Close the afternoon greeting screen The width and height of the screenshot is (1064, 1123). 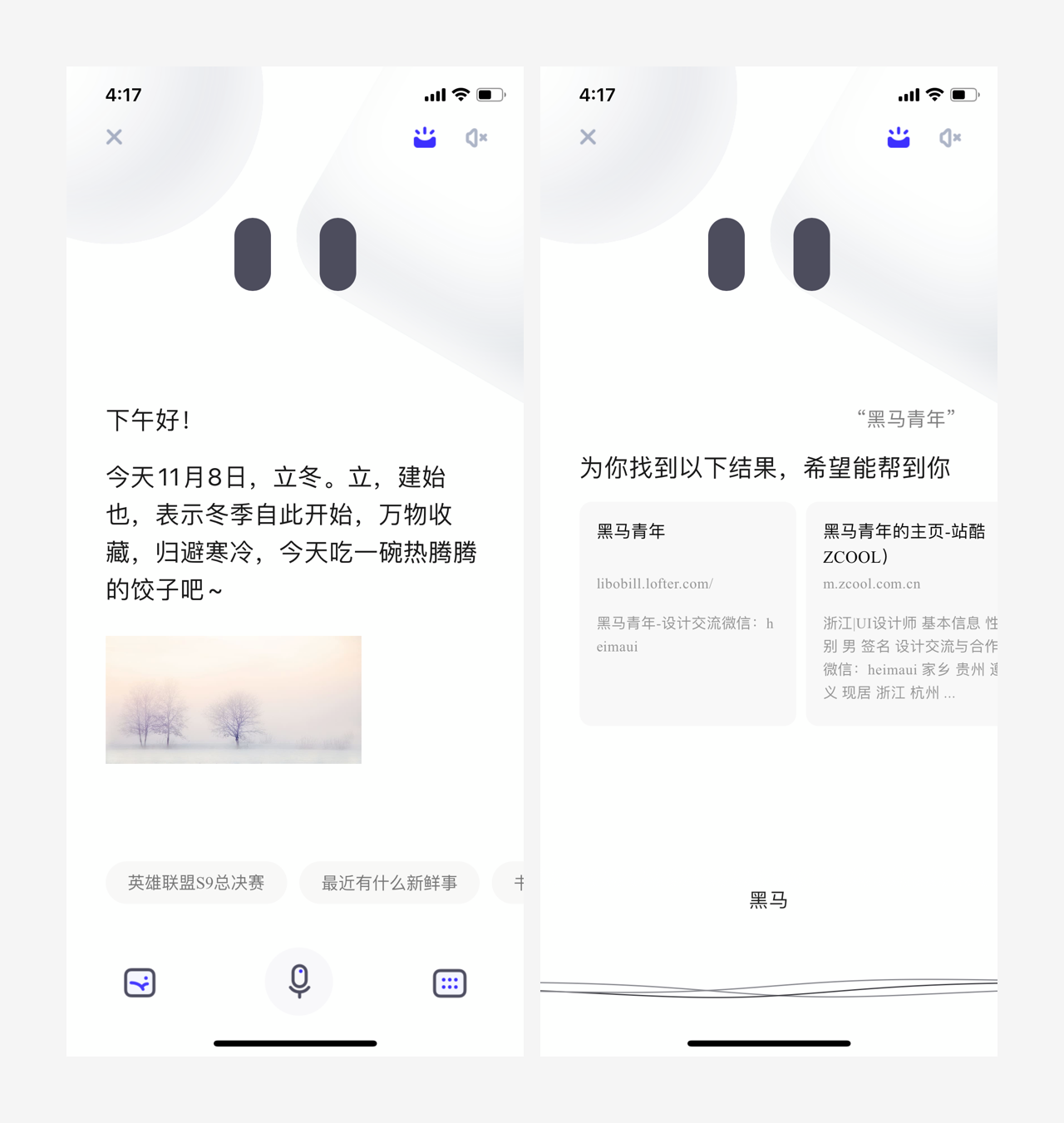(114, 137)
